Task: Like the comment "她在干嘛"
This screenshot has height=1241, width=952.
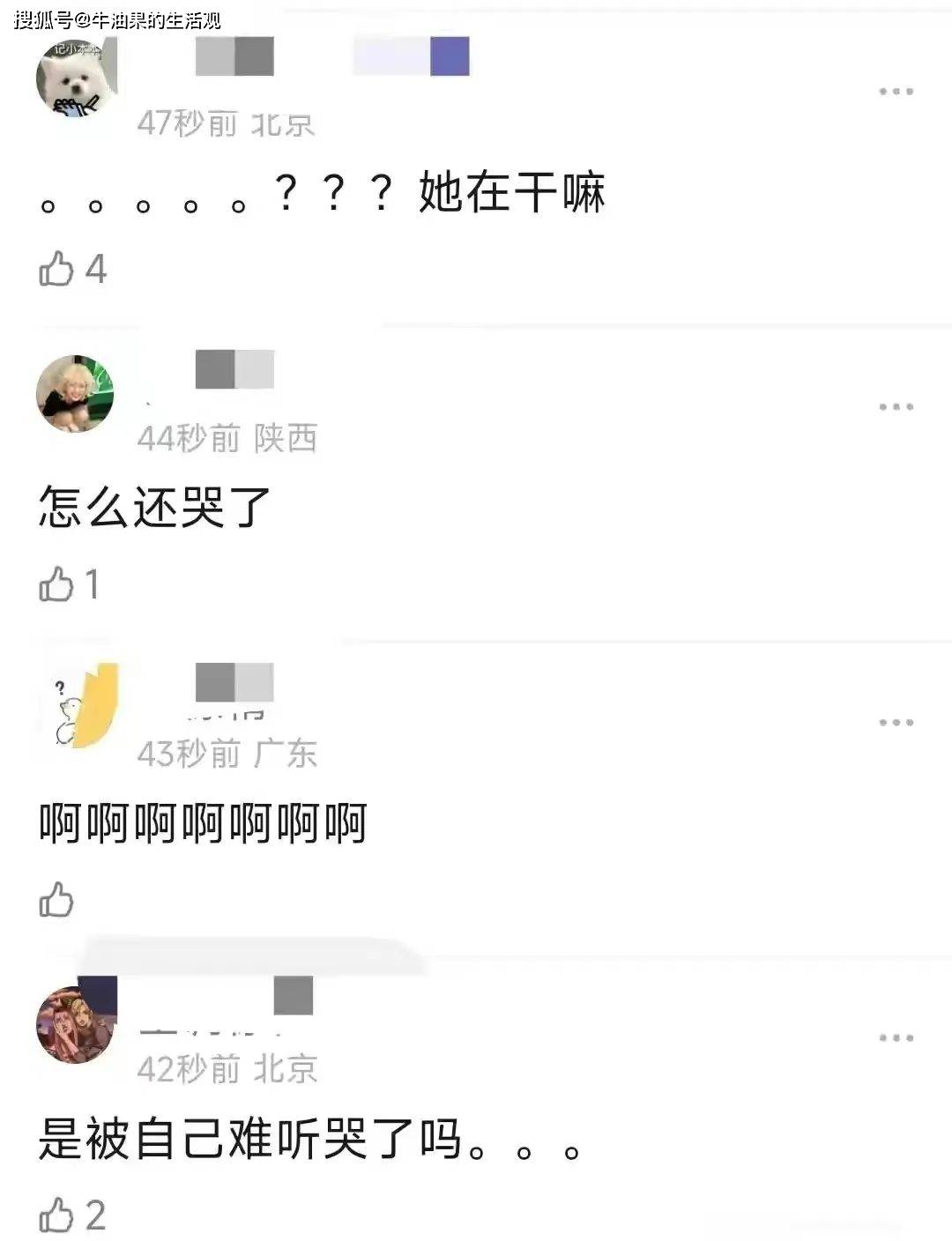Action: 56,269
